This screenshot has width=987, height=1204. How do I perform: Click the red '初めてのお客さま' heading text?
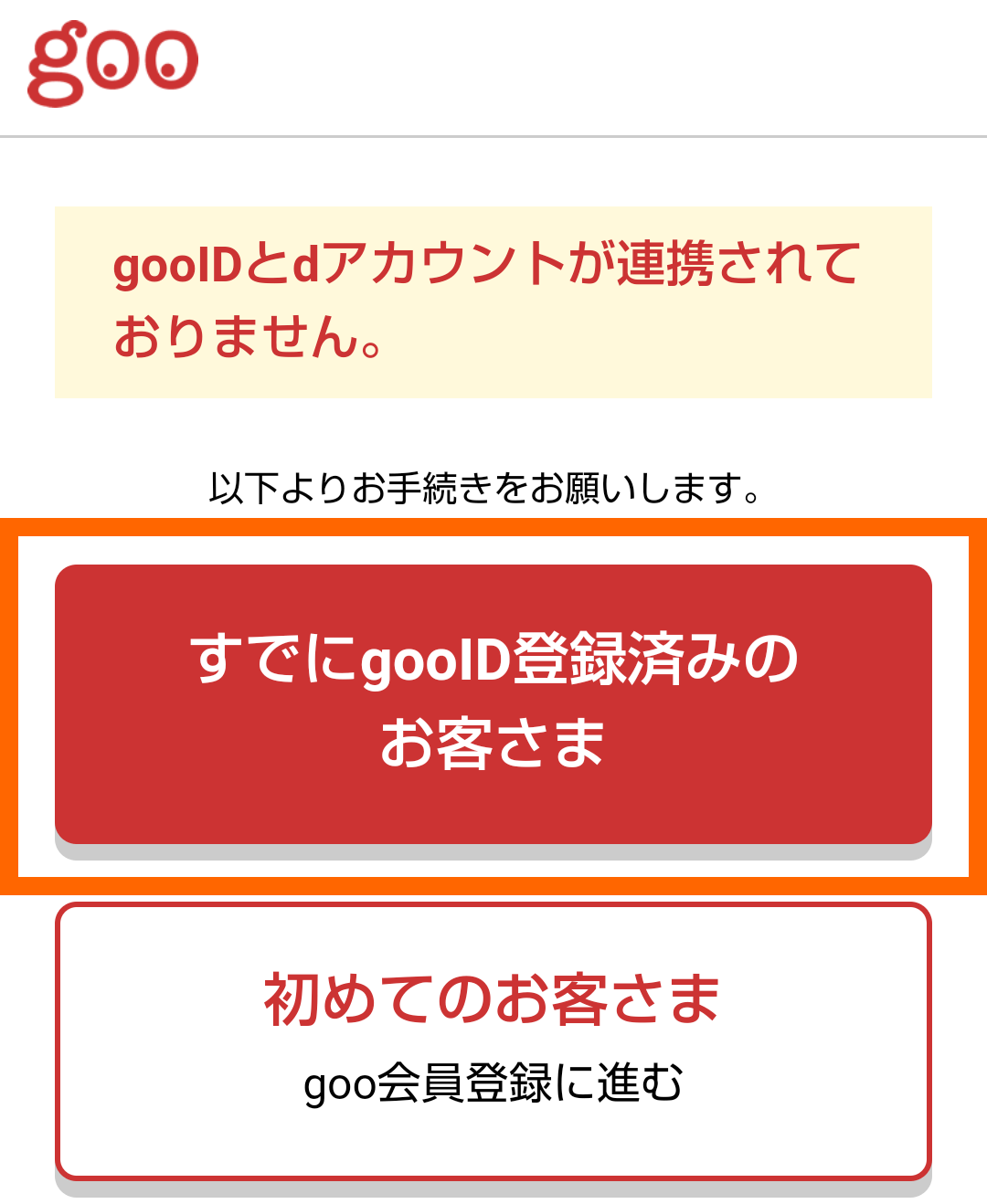point(492,996)
